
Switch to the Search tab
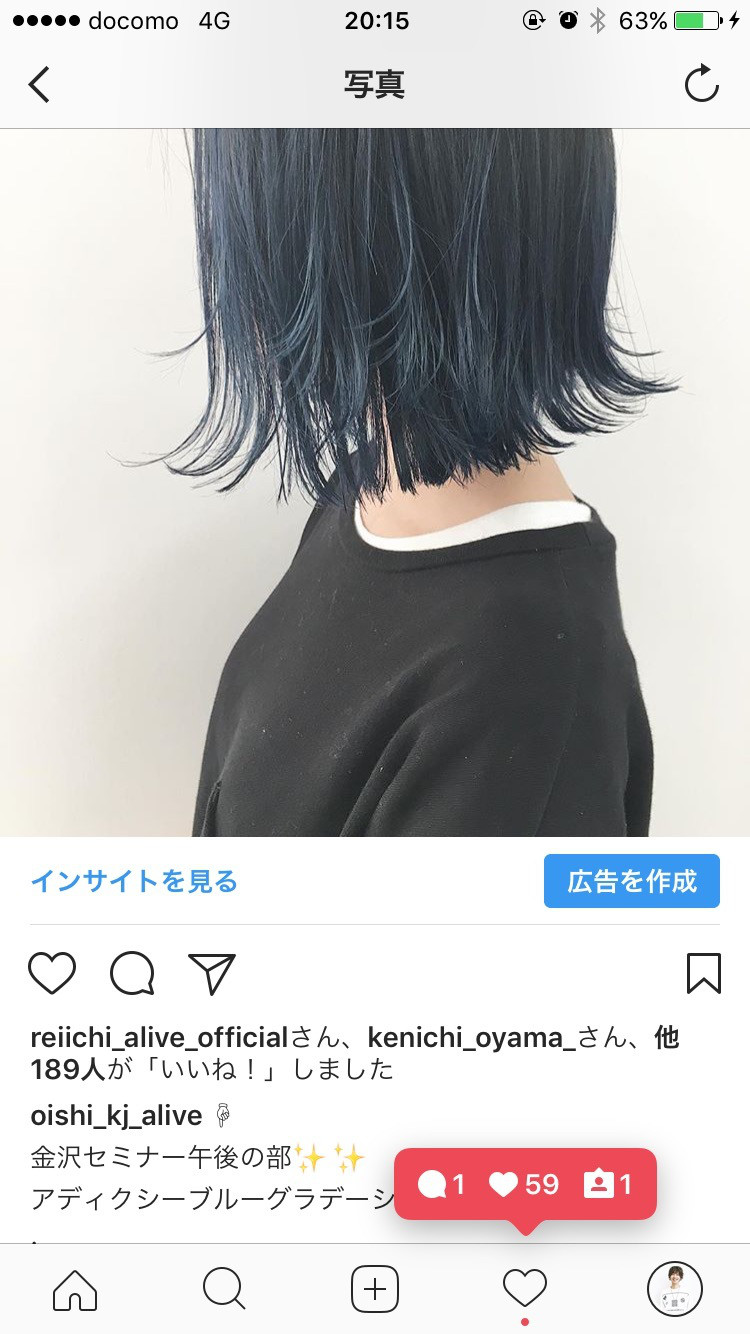point(224,1289)
